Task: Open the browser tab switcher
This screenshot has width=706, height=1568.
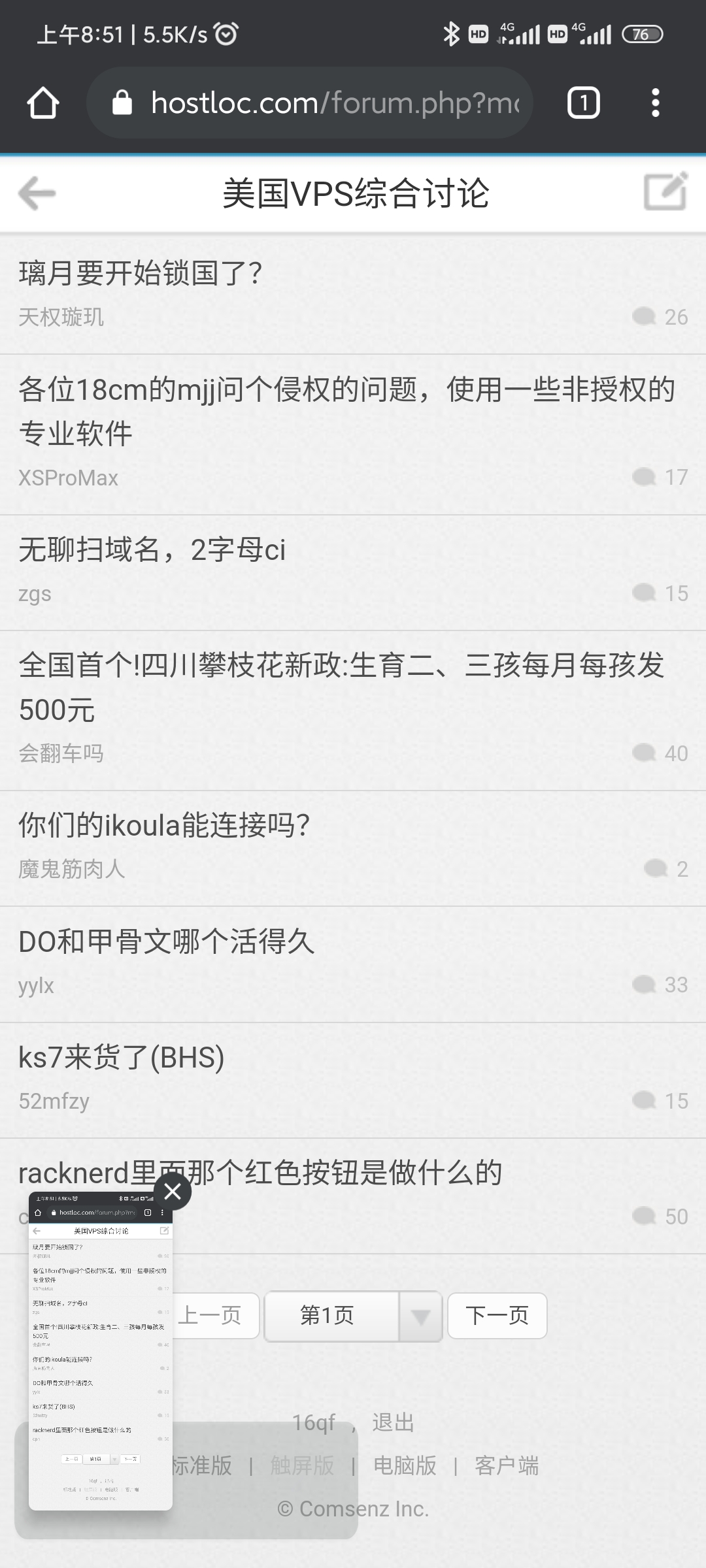Action: tap(583, 103)
